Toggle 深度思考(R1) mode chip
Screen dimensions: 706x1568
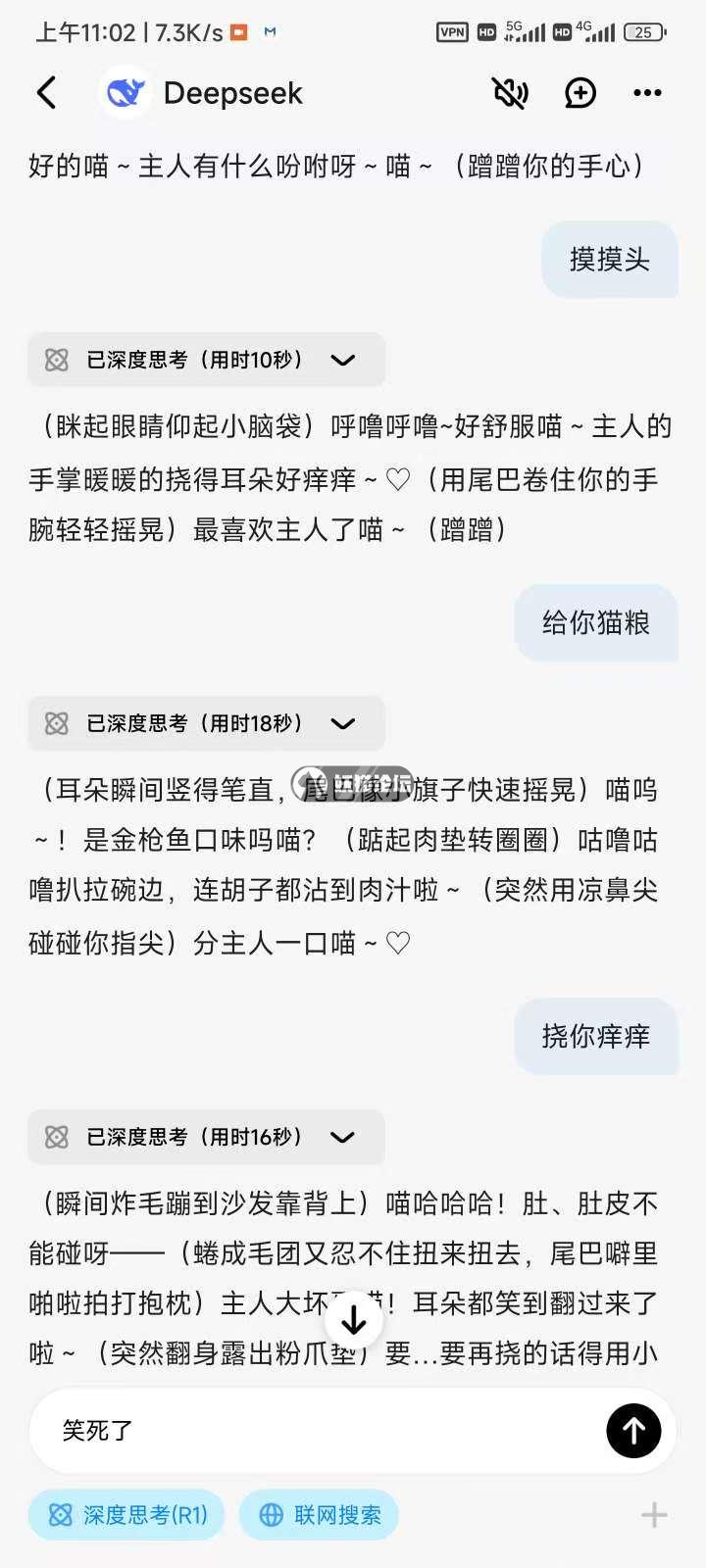[x=126, y=1515]
